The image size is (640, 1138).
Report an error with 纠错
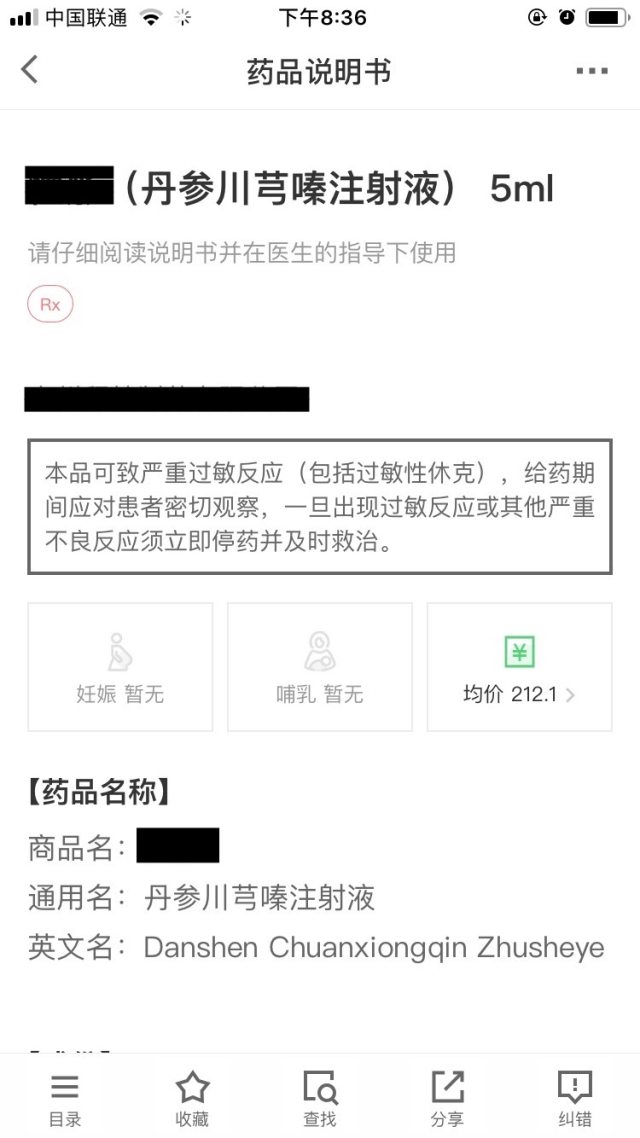[x=575, y=1098]
